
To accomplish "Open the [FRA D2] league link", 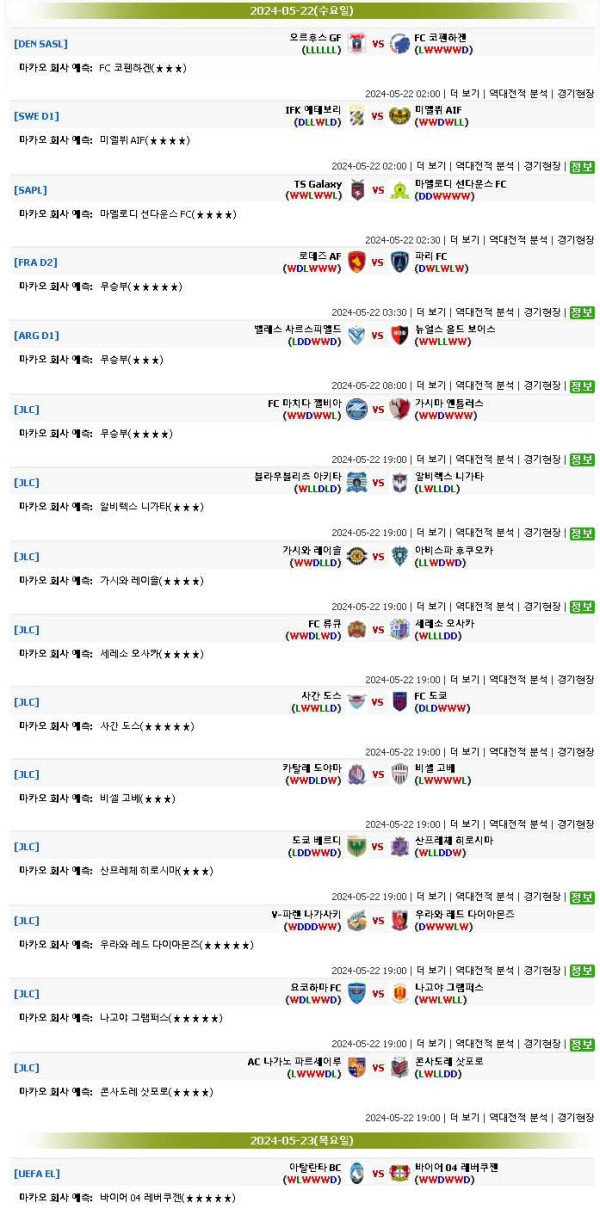I will click(x=35, y=263).
